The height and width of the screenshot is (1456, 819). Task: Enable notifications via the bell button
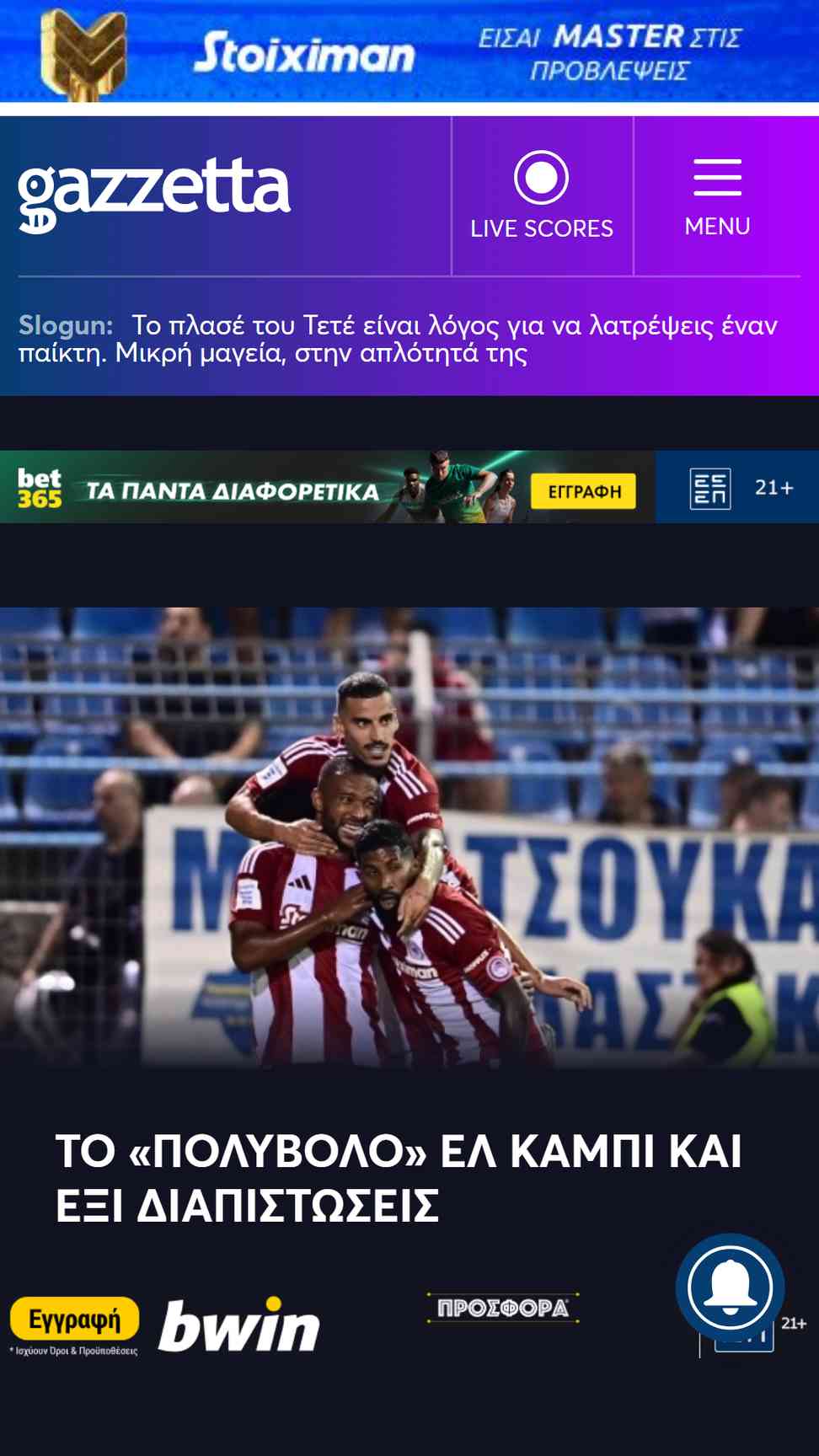coord(730,1287)
